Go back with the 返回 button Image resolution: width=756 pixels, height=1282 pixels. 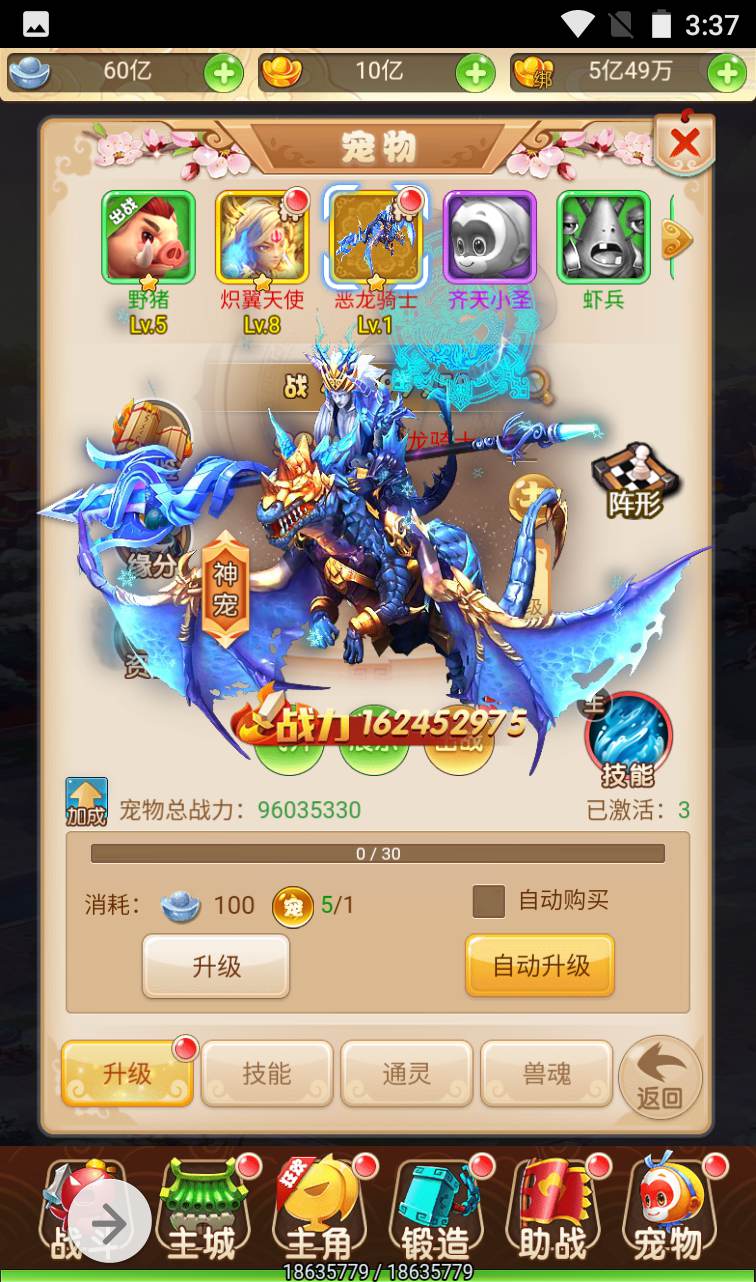660,1076
